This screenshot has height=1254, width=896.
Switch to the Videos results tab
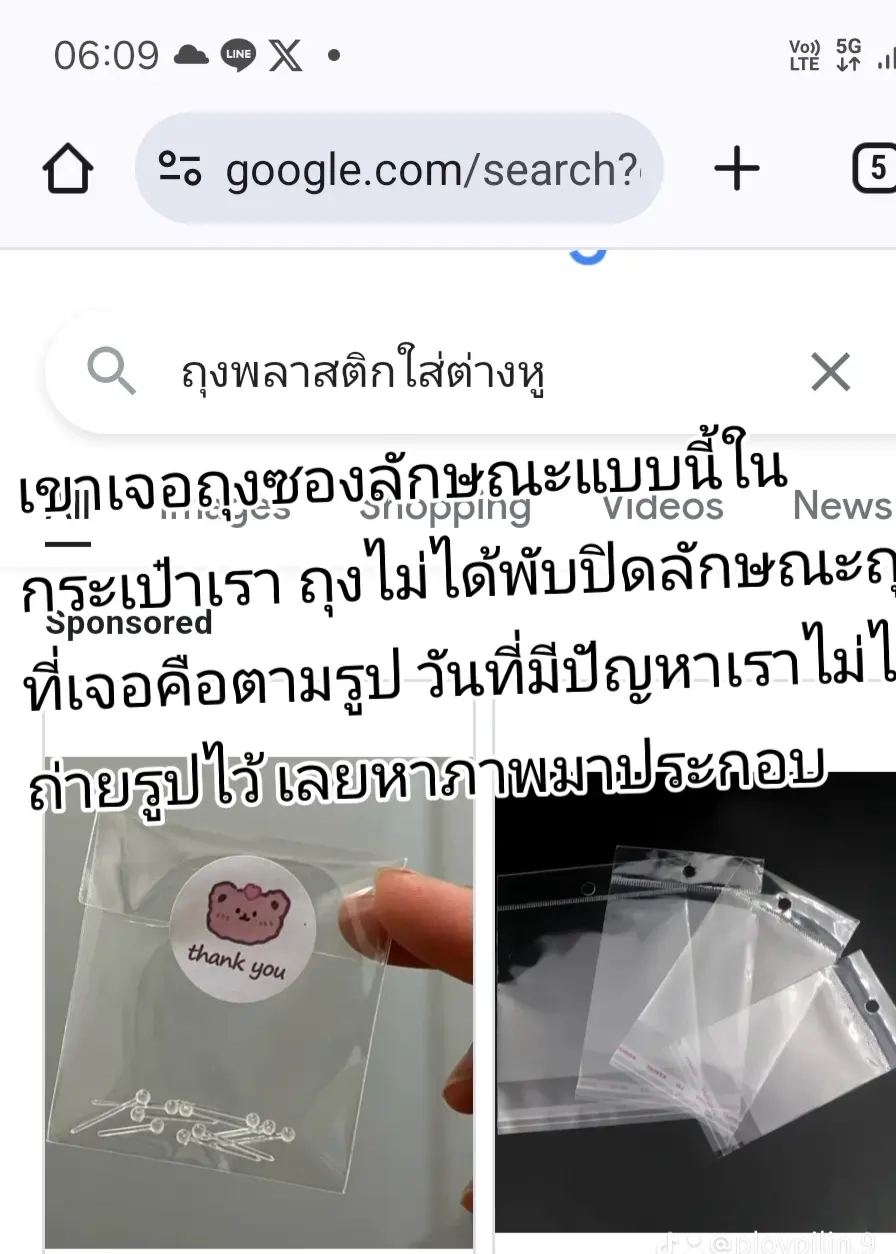pos(662,506)
